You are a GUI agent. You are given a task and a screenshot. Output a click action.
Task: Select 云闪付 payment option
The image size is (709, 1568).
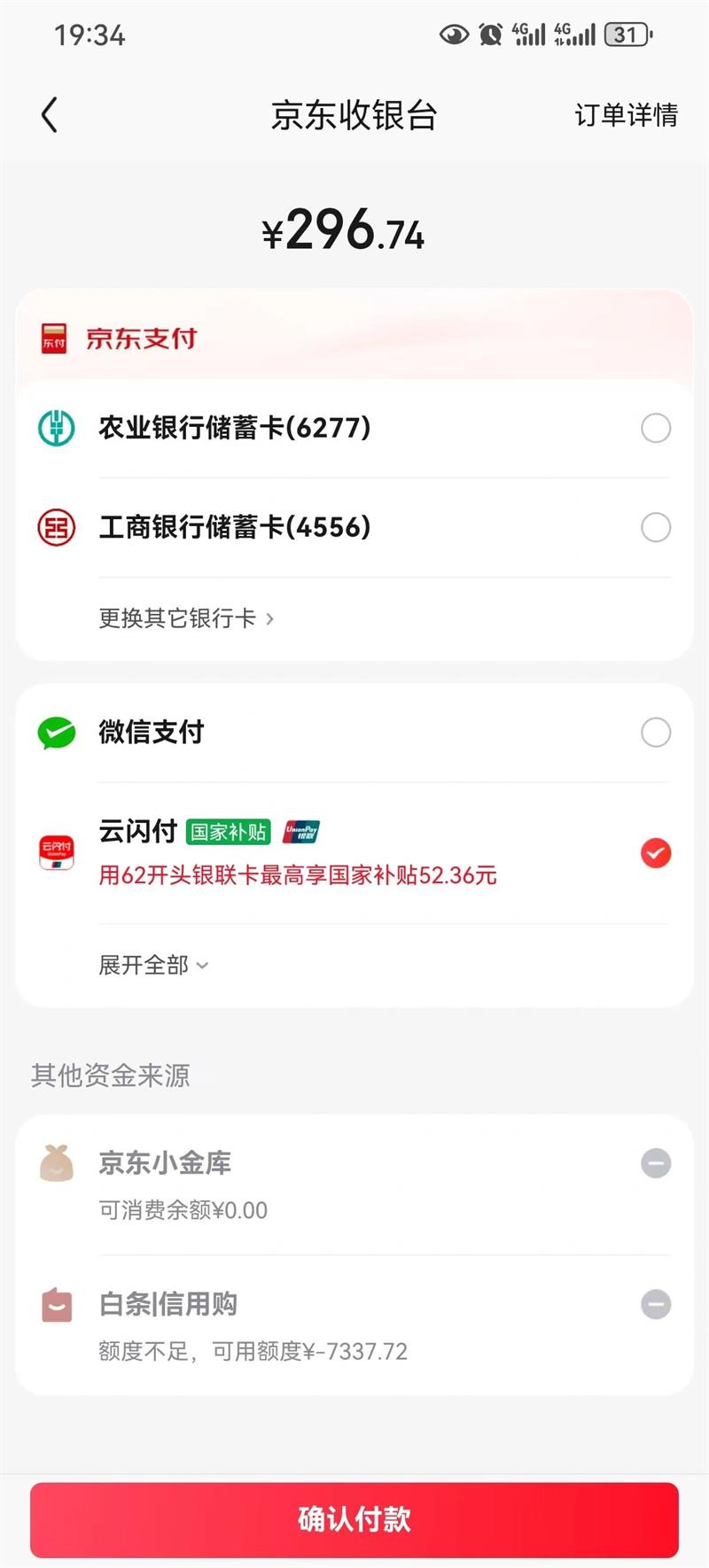pos(655,853)
